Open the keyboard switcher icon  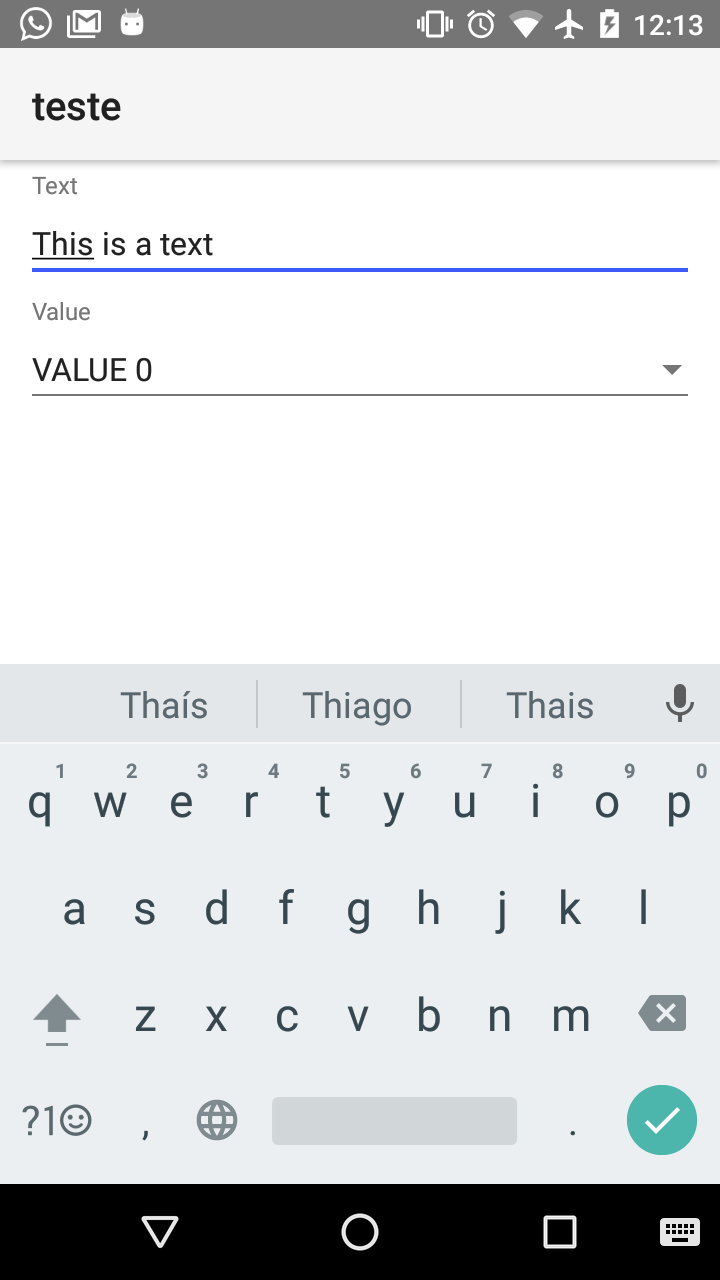point(680,1232)
